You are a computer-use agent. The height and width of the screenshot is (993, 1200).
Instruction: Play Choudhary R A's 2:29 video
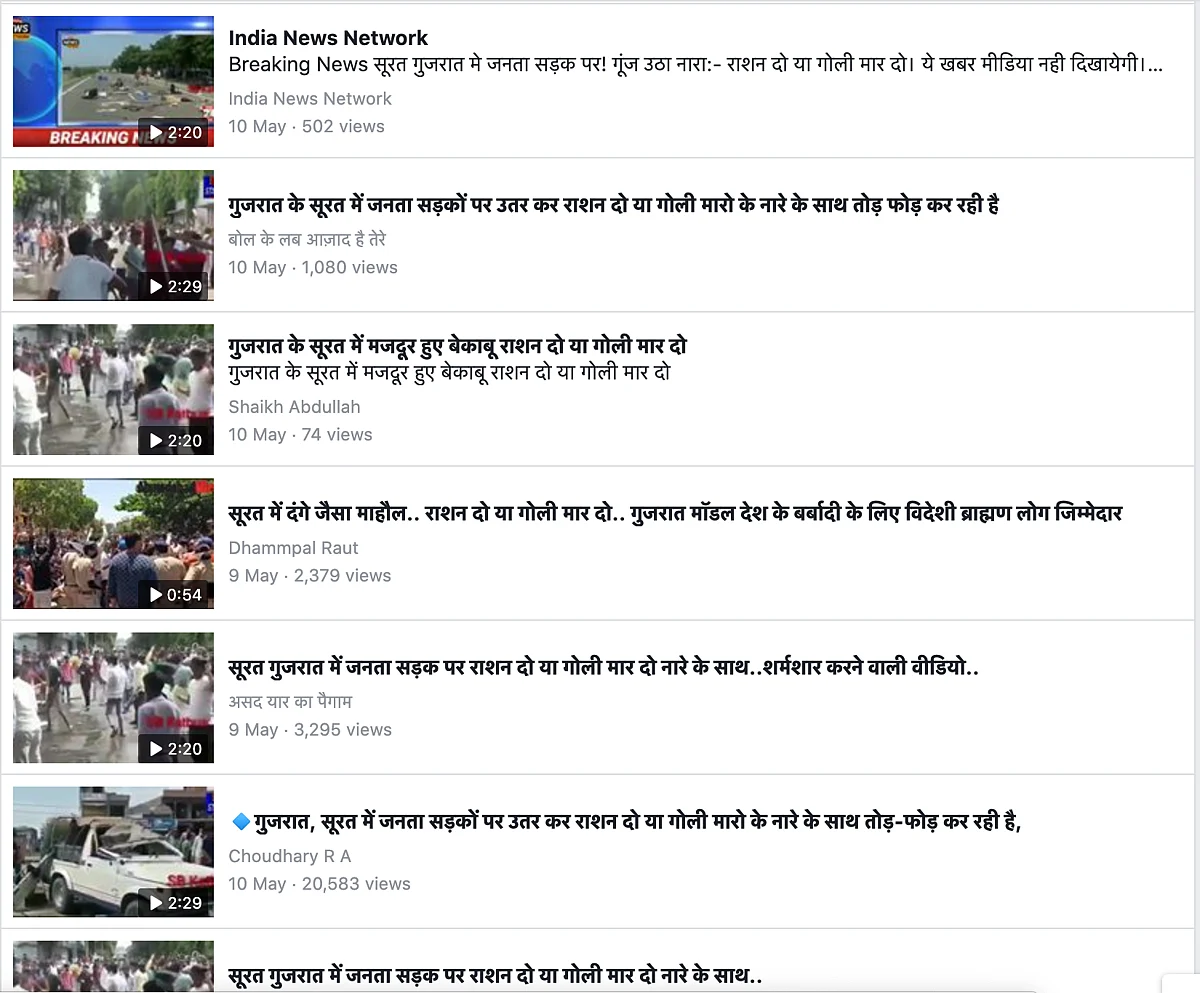coord(113,852)
